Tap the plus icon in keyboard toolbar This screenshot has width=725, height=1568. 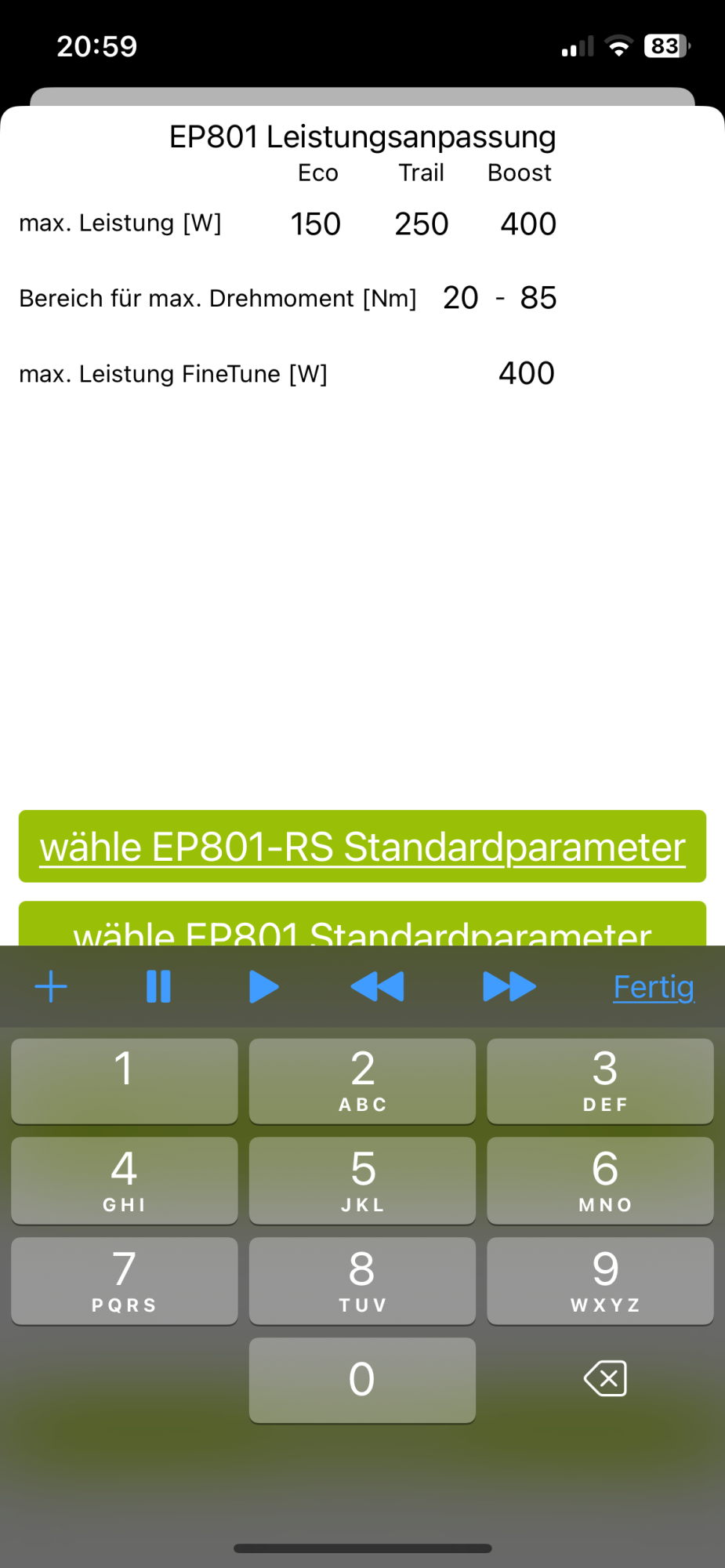coord(51,986)
